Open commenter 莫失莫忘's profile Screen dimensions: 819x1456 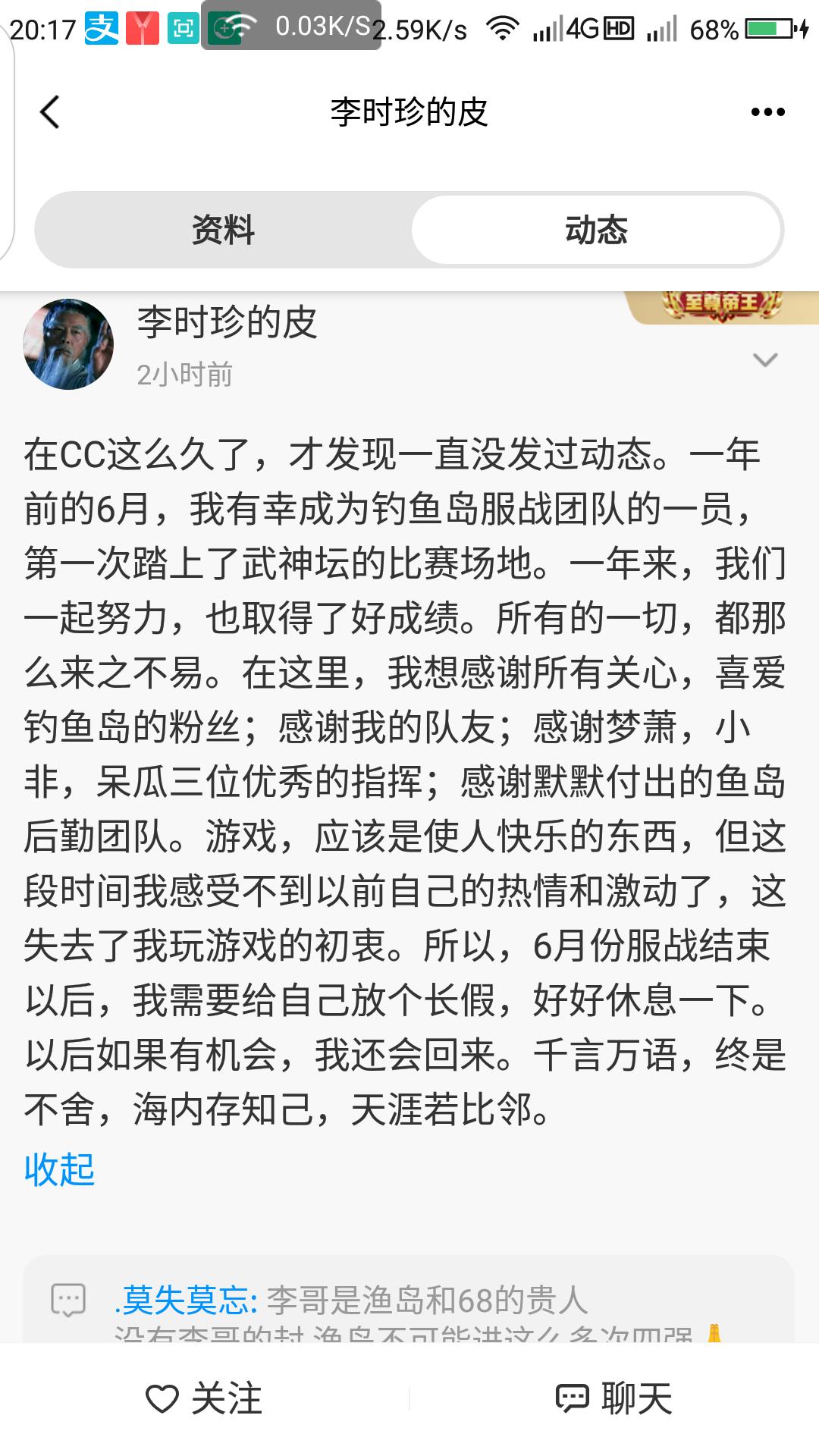pos(186,1300)
